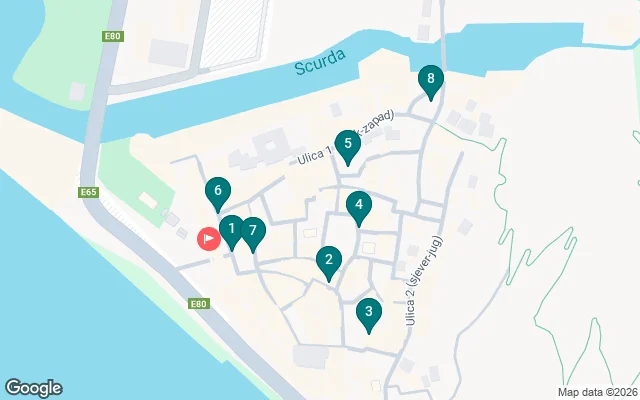Select map pin number 4
The width and height of the screenshot is (640, 400).
[x=358, y=206]
